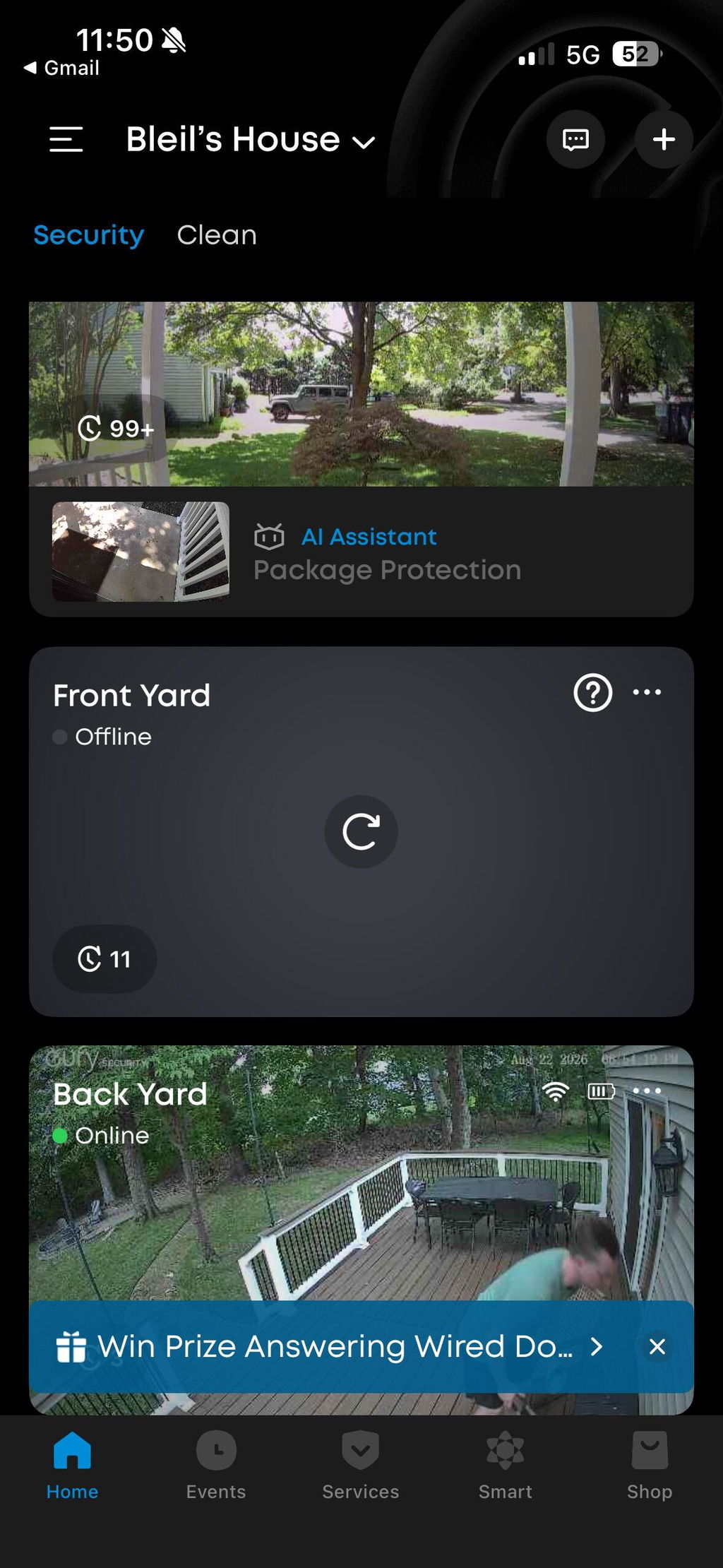Viewport: 723px width, 1568px height.
Task: Open the messages chat icon
Action: (575, 139)
